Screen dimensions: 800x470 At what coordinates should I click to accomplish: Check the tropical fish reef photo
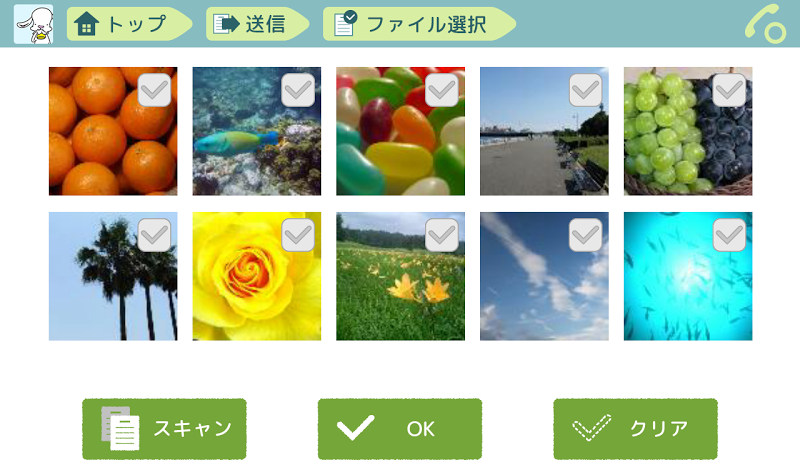click(x=298, y=90)
